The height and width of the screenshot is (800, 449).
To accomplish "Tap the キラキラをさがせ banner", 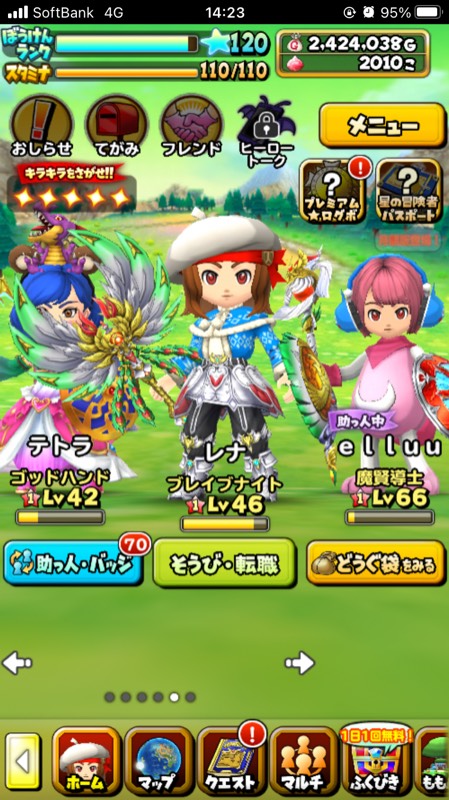I will [71, 187].
